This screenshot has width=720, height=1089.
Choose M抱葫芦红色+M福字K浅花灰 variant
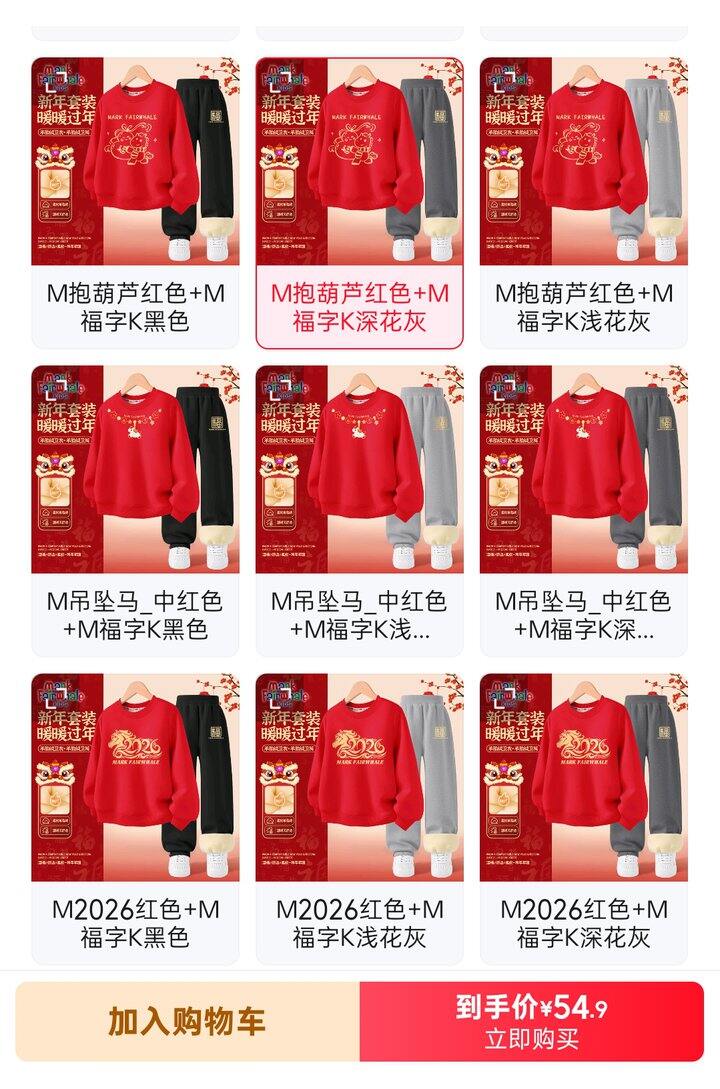pyautogui.click(x=584, y=203)
